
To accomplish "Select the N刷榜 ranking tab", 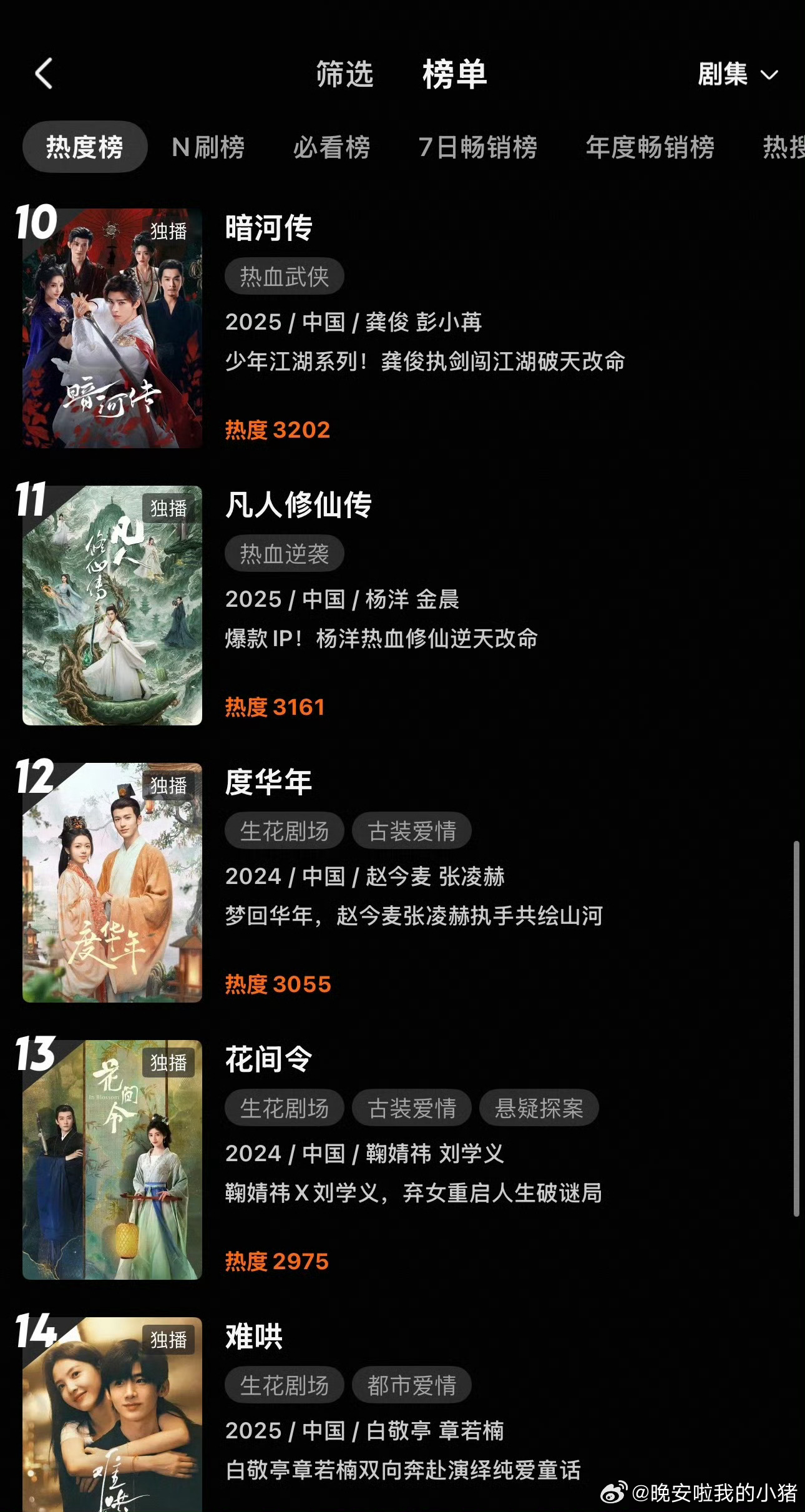I will coord(208,148).
